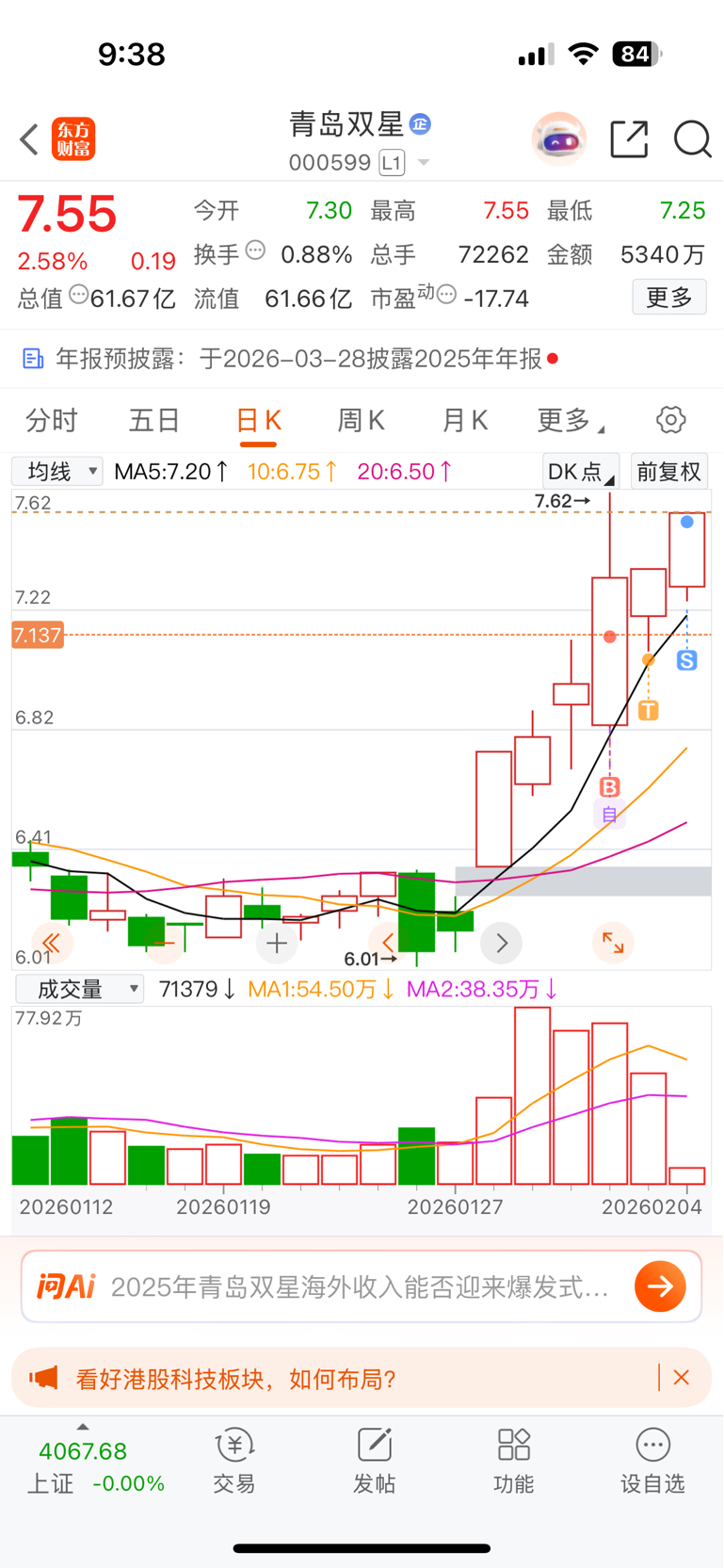Tap the 前复权 adjustment button
This screenshot has width=724, height=1568.
tap(668, 471)
